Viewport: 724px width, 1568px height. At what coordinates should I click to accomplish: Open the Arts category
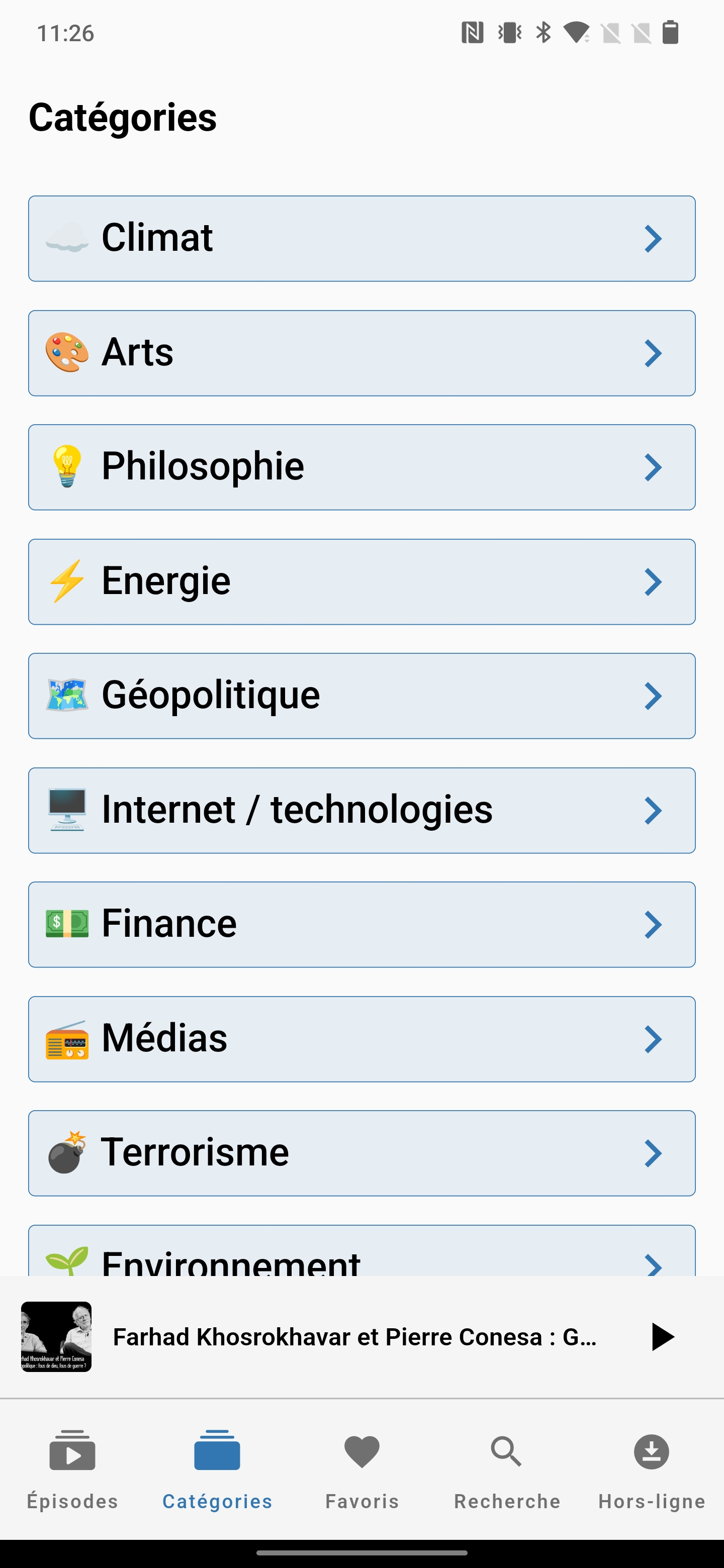point(361,353)
